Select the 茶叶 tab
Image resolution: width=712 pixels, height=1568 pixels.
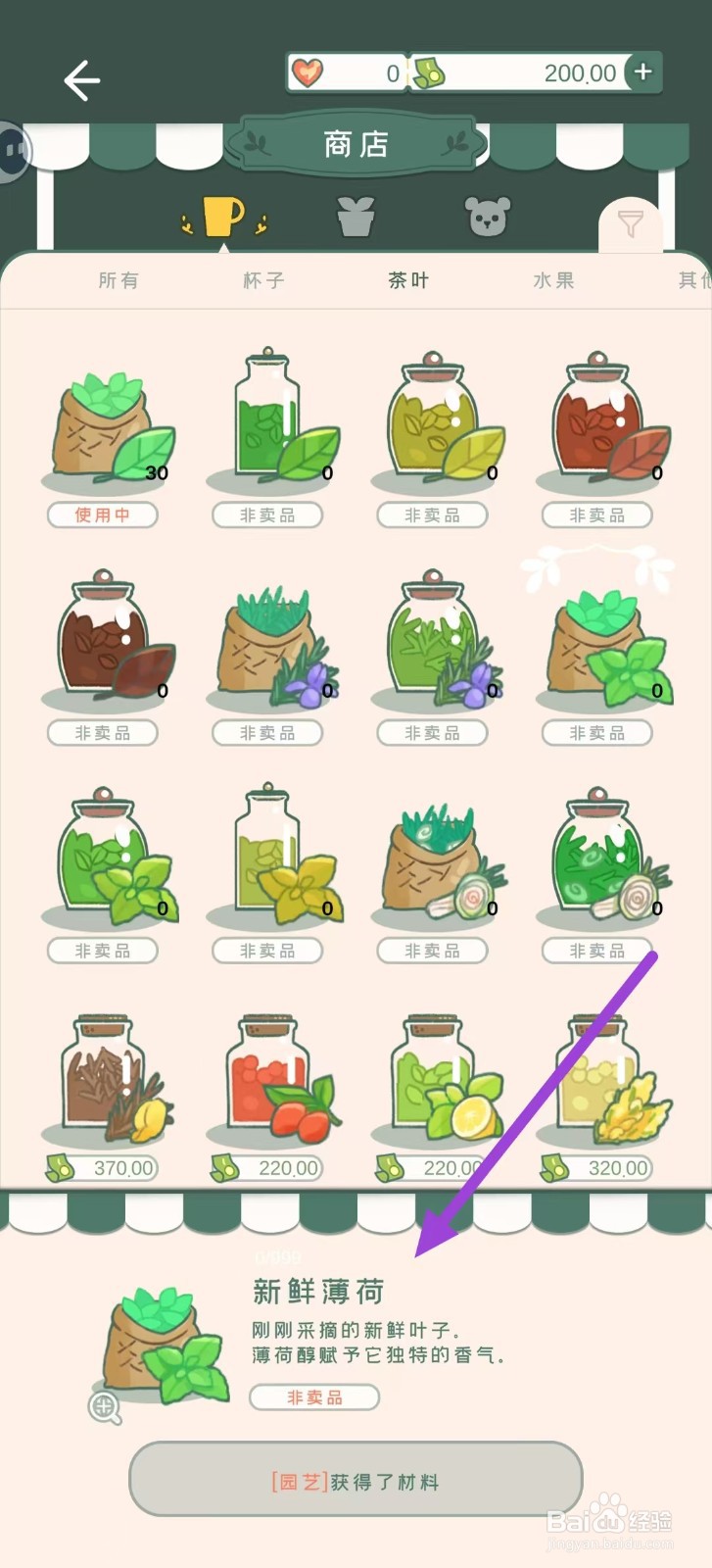pyautogui.click(x=408, y=280)
